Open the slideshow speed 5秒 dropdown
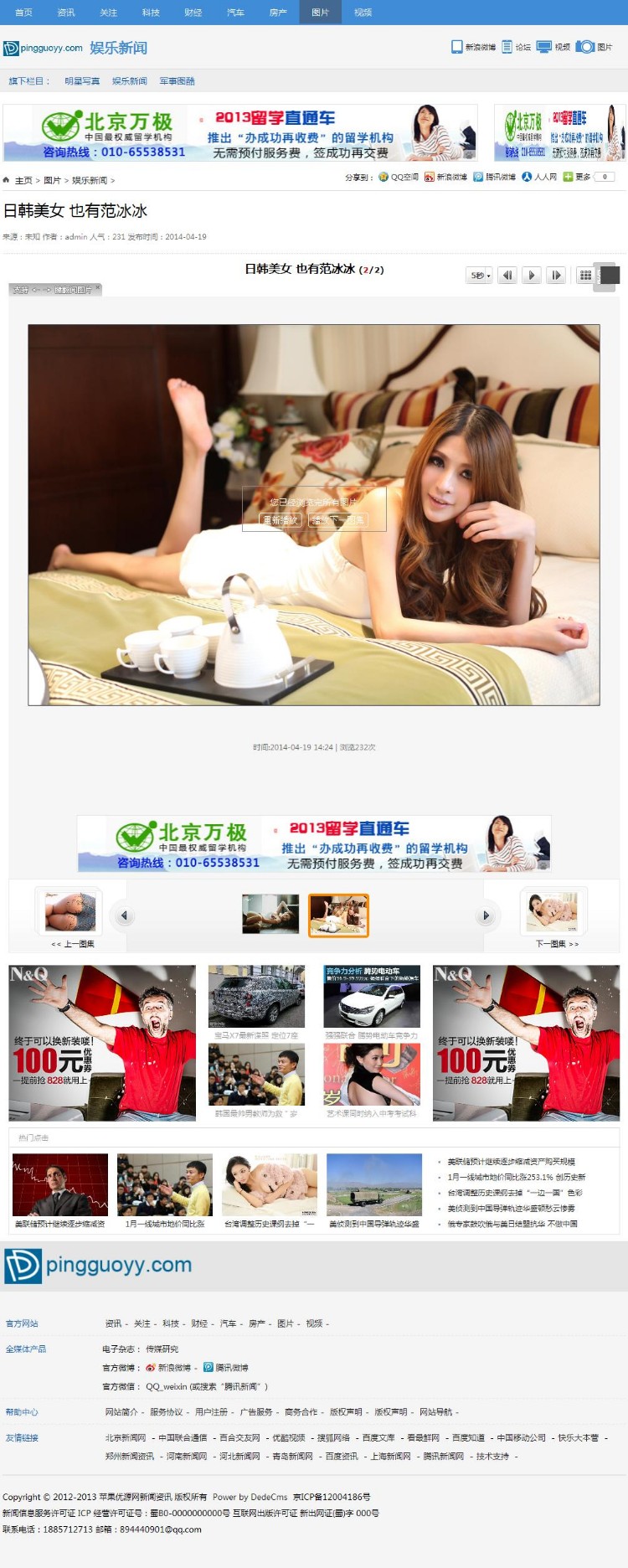Viewport: 628px width, 1568px height. coord(479,275)
